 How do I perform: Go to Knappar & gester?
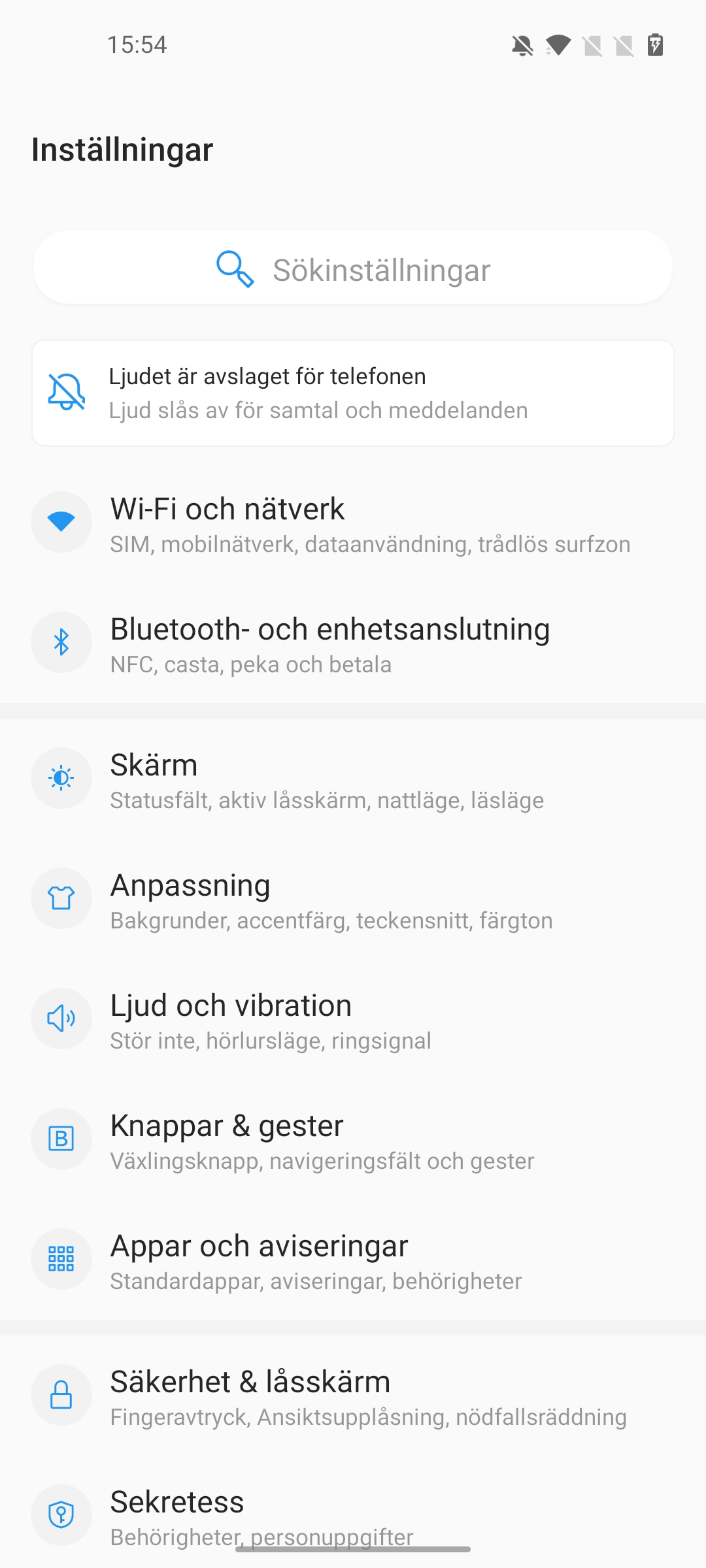353,1141
